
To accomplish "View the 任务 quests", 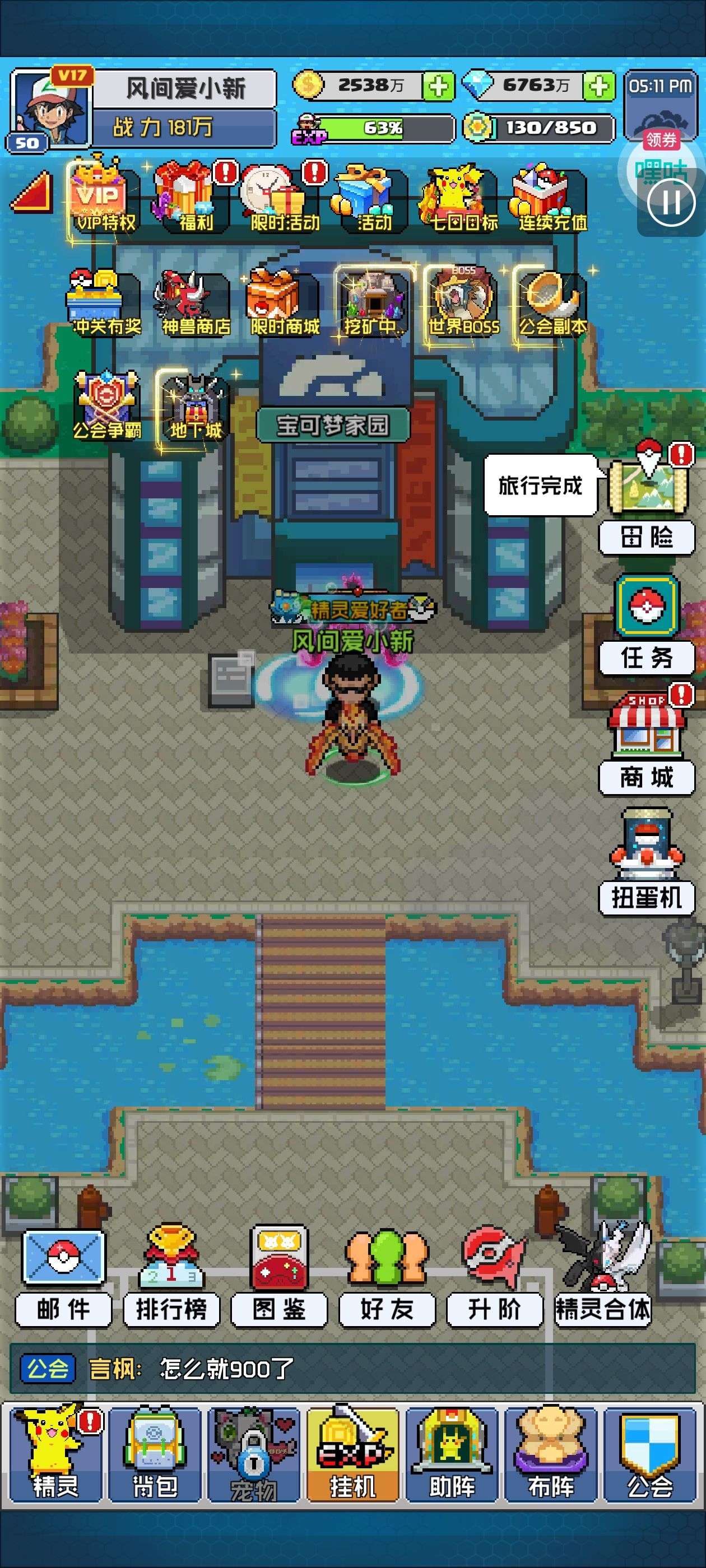I will click(647, 627).
